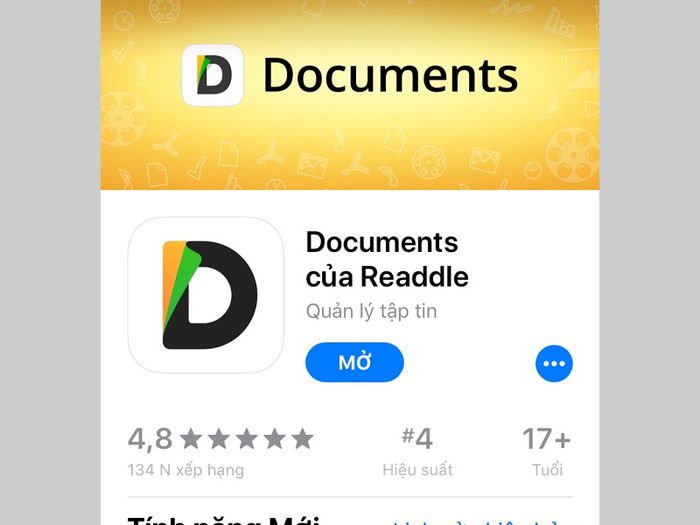Open the three-dot more options menu

pos(554,365)
